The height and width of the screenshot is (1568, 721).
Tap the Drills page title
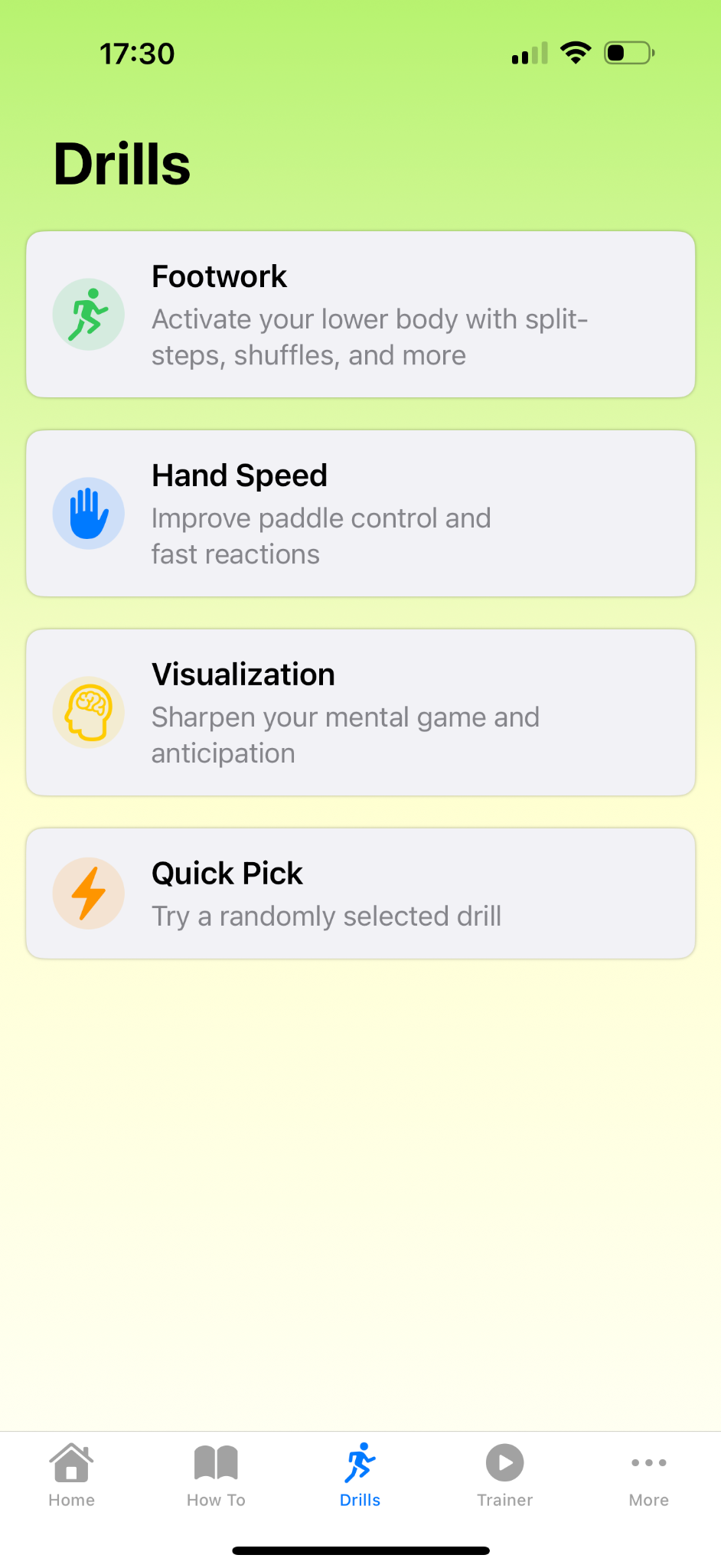[x=122, y=162]
